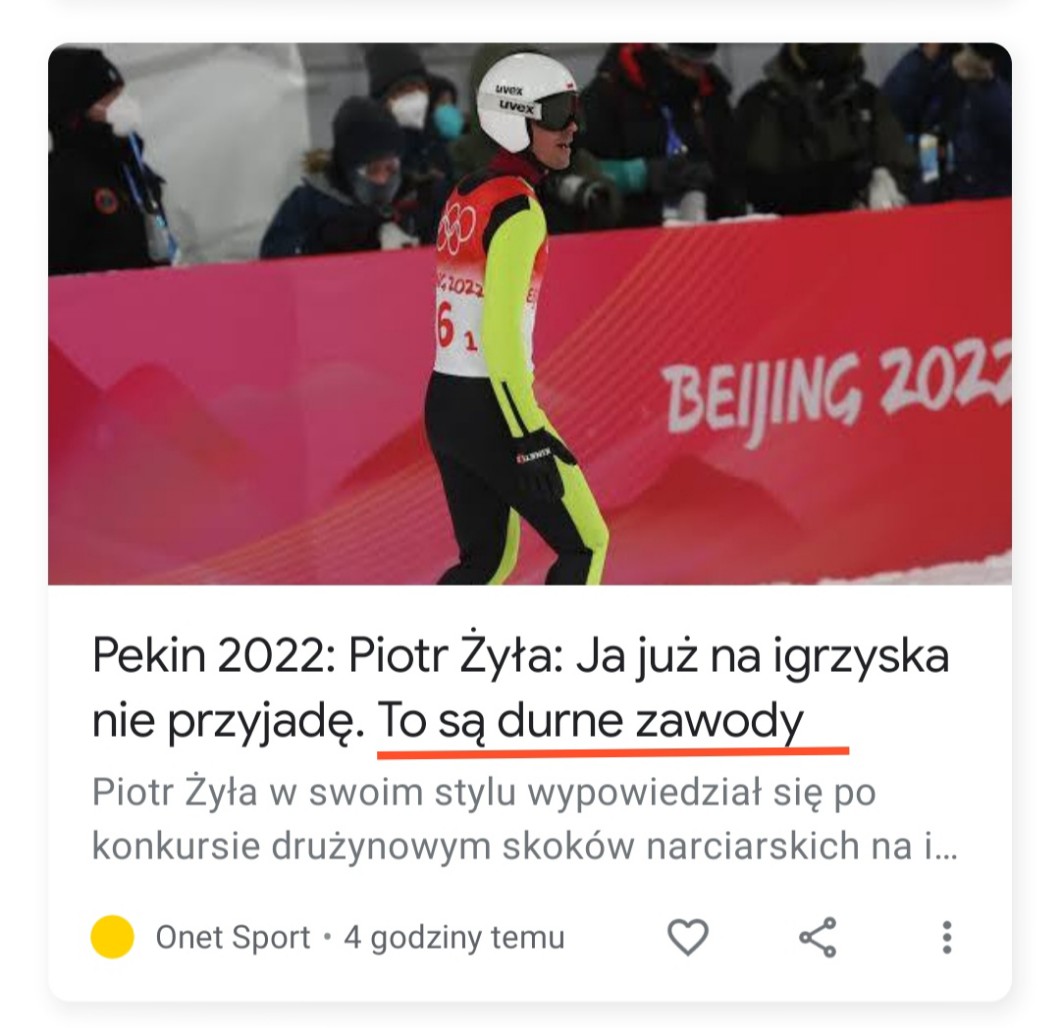Like the Onet Sport article
This screenshot has height=1028, width=1060.
(687, 937)
